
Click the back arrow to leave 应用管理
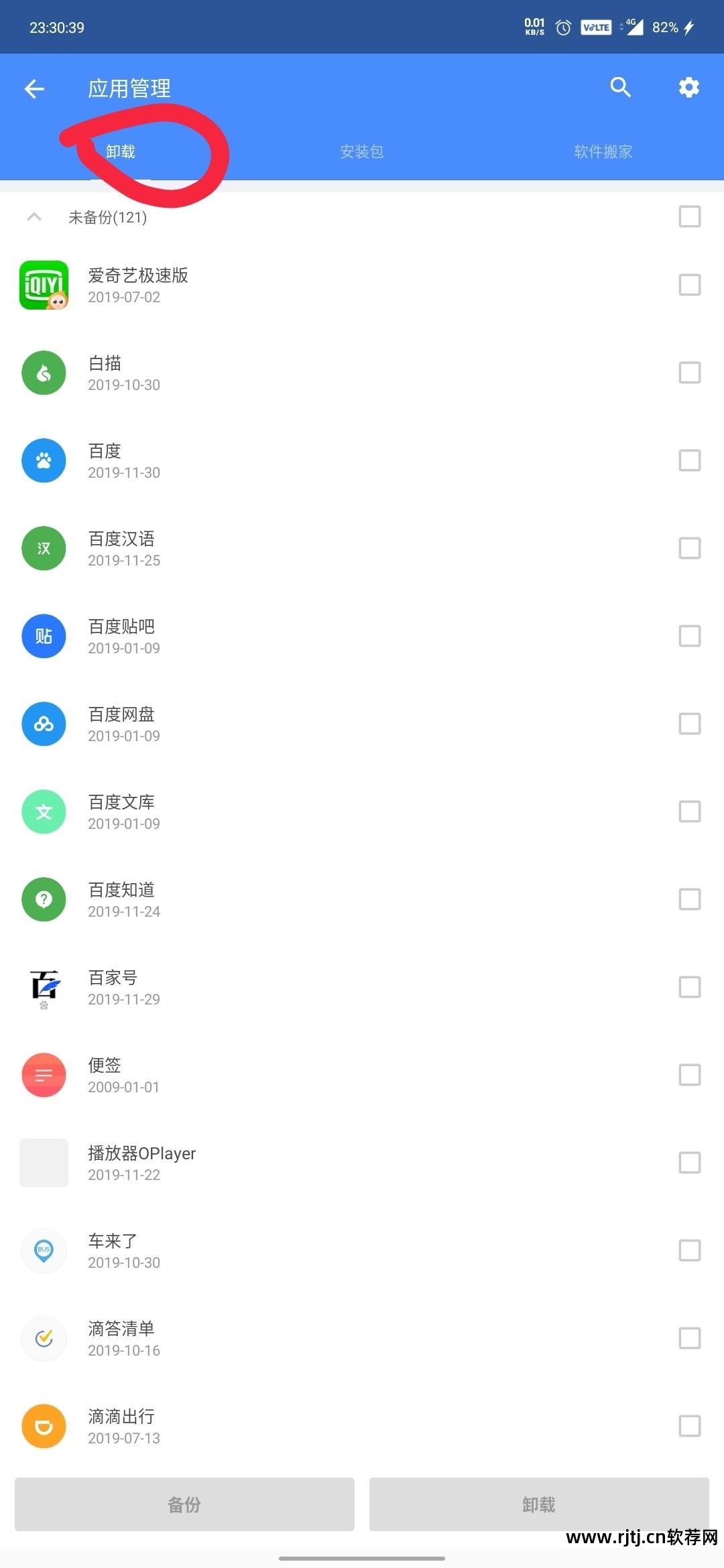[34, 88]
